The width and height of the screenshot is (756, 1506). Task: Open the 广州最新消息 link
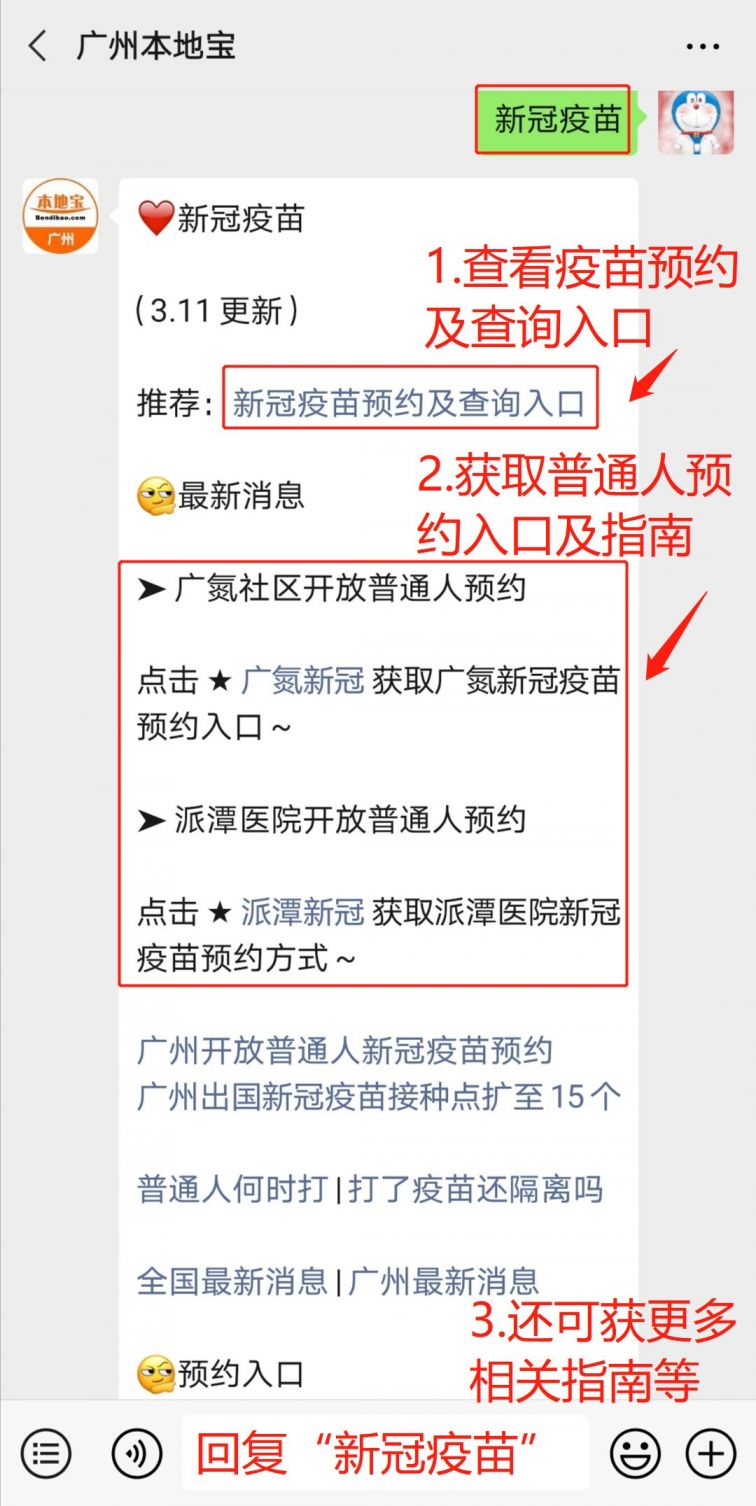(x=444, y=1281)
